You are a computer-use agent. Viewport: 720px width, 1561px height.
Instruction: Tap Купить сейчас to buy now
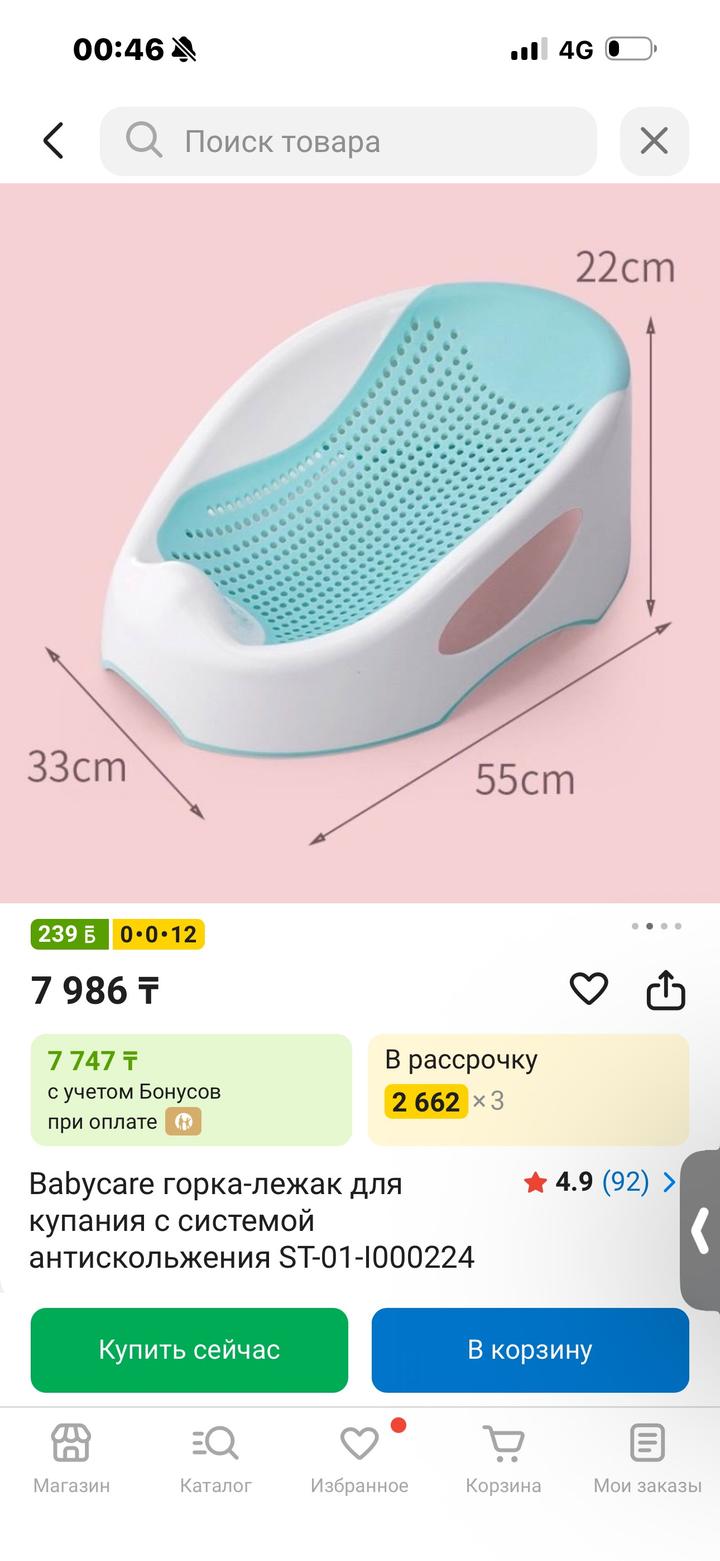tap(189, 1349)
